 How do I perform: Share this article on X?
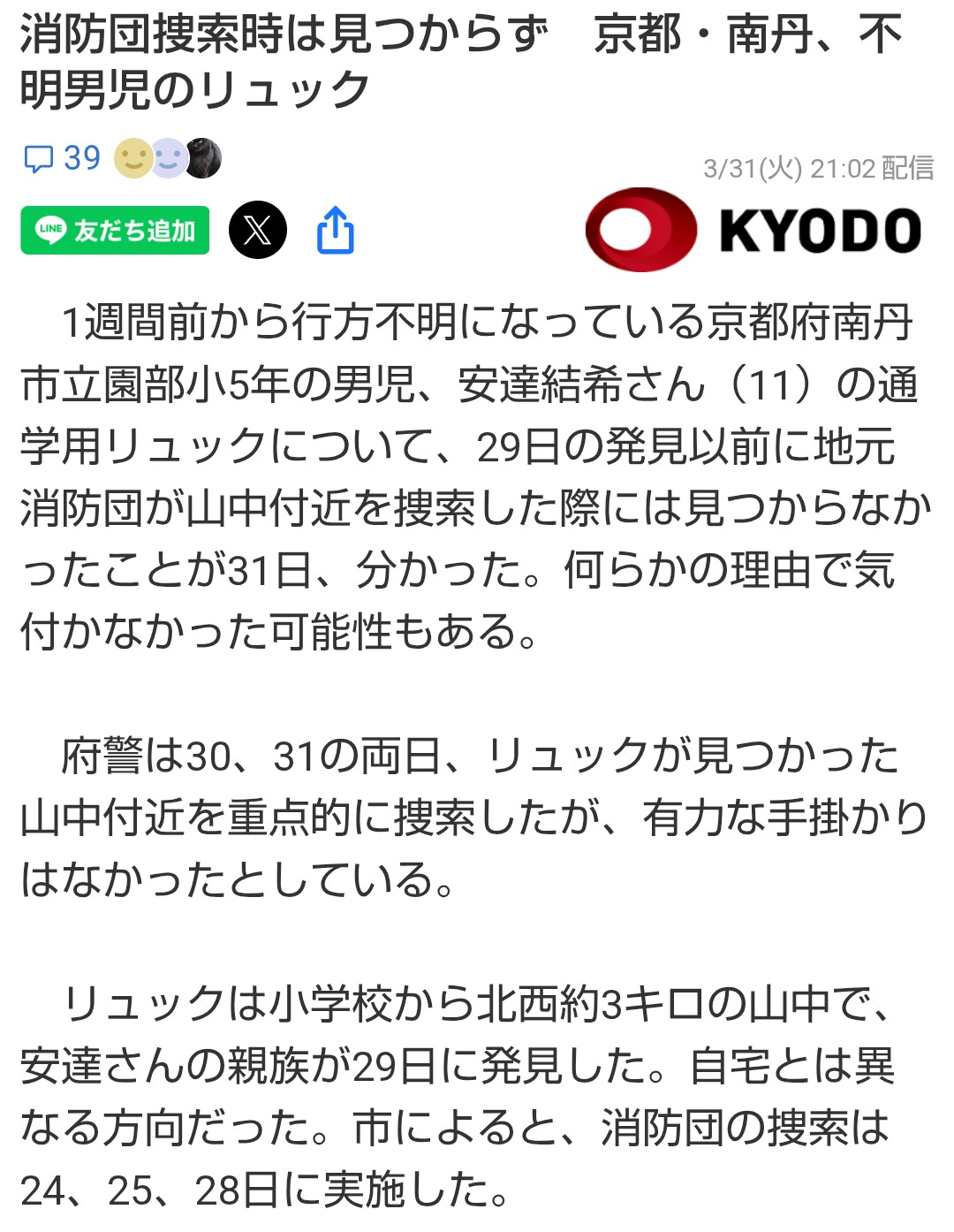coord(257,231)
